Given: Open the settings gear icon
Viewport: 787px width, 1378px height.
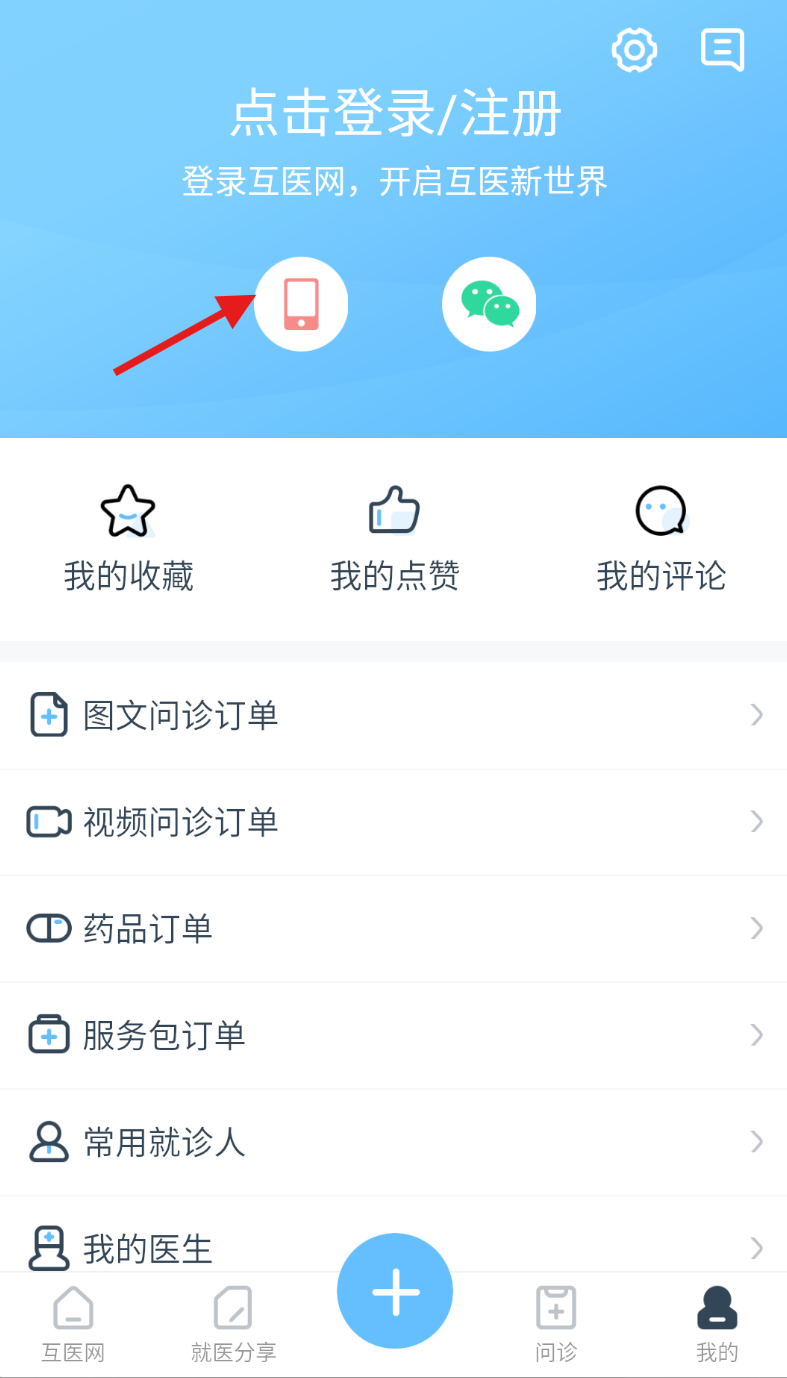Looking at the screenshot, I should [634, 50].
